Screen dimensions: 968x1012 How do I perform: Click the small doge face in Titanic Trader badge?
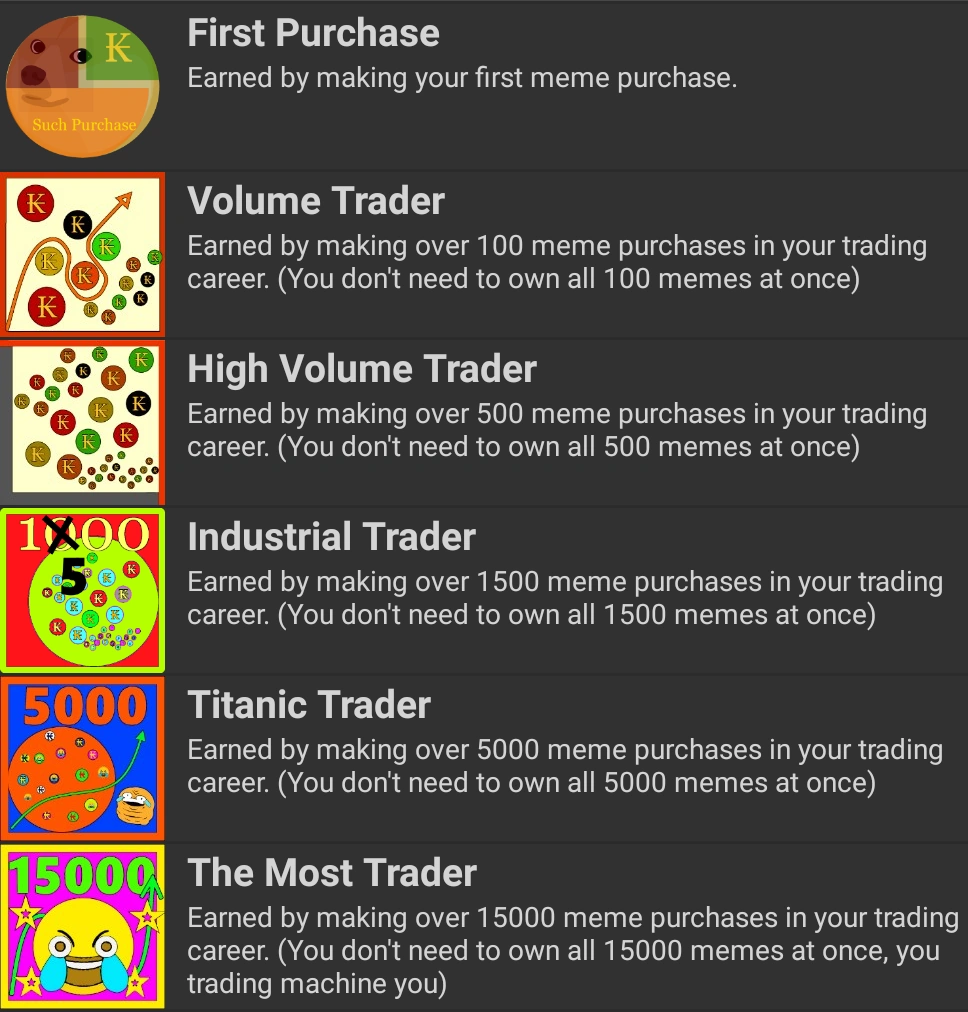click(x=136, y=805)
